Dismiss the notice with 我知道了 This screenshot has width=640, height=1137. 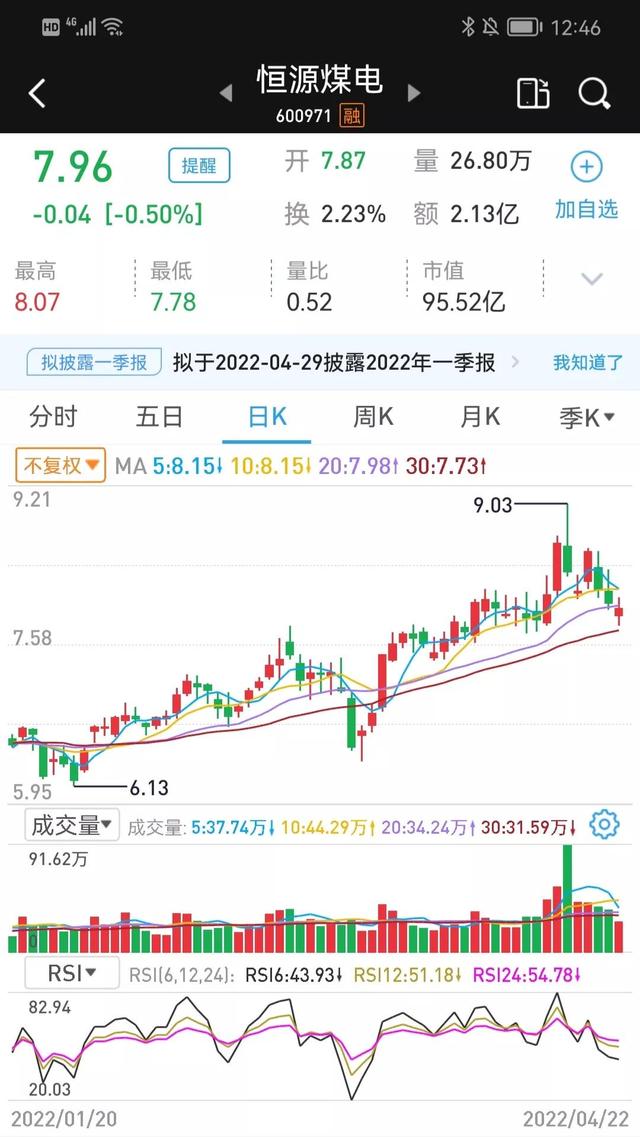(x=588, y=363)
